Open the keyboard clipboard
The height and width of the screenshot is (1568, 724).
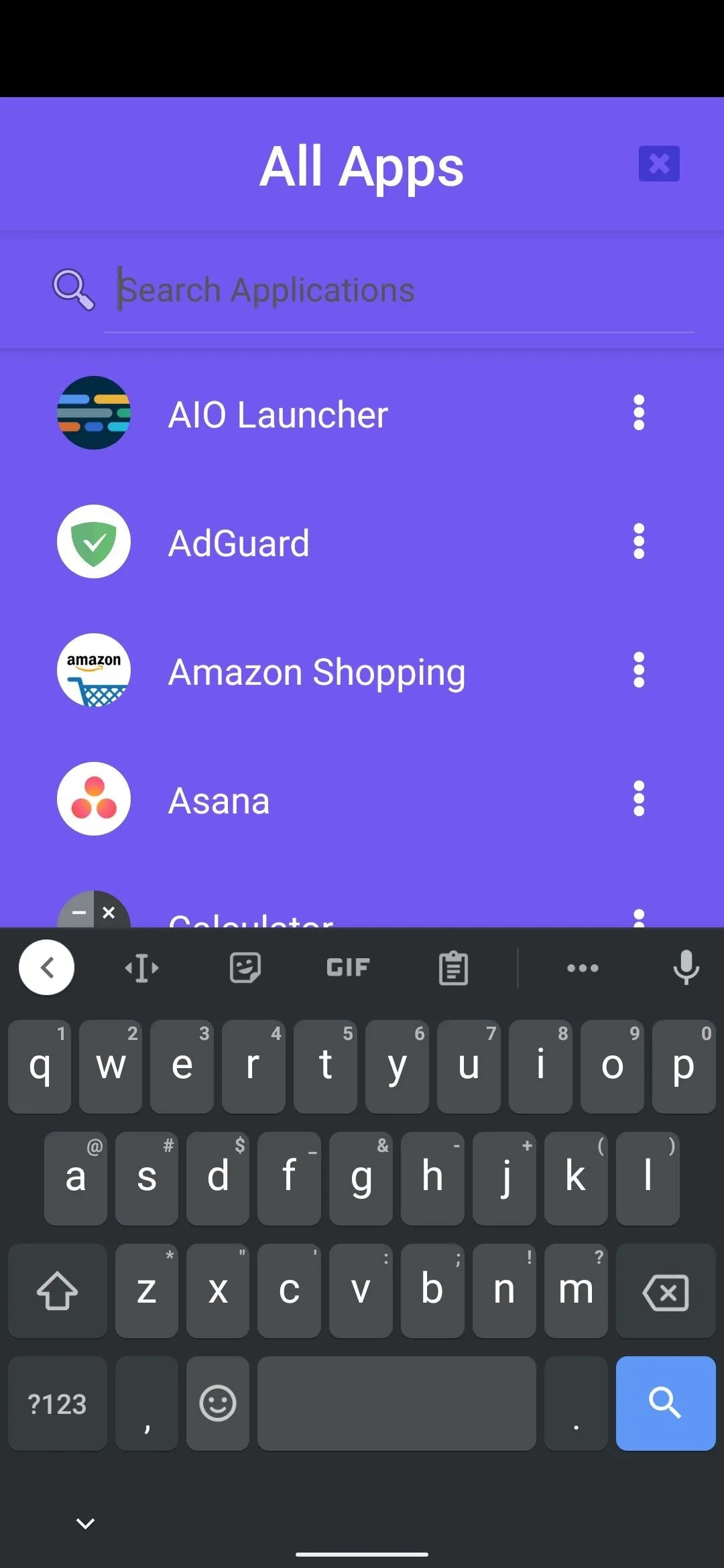(453, 968)
